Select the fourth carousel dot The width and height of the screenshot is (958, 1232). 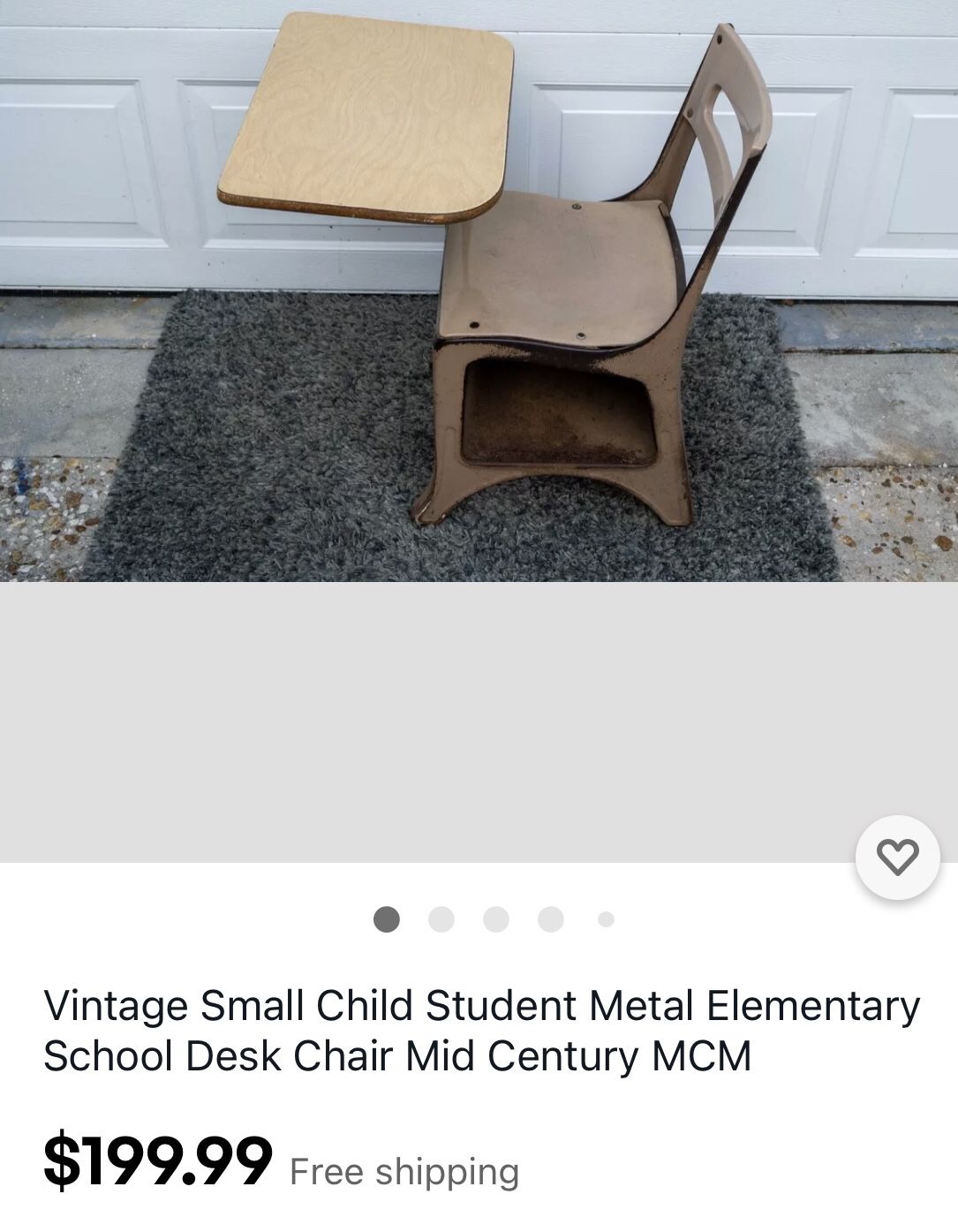549,918
